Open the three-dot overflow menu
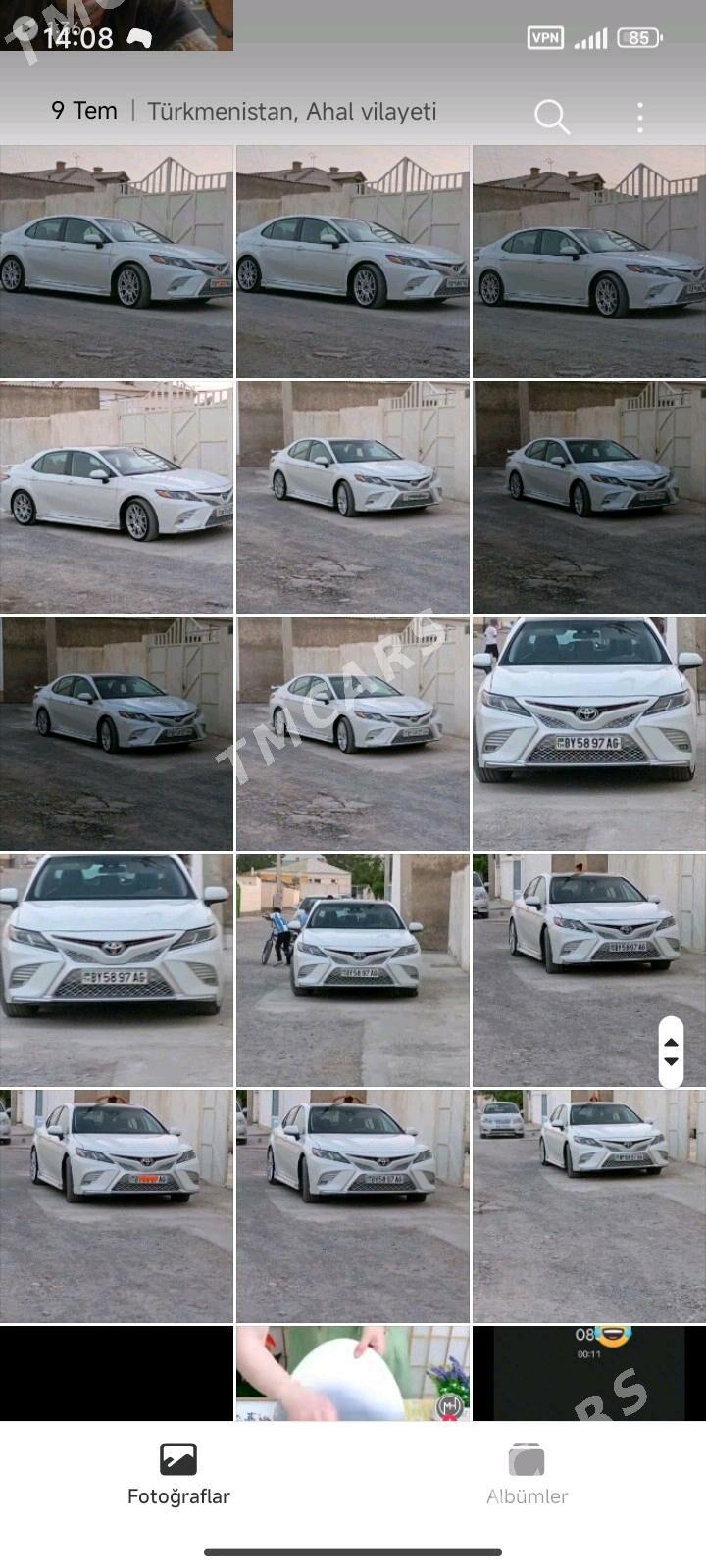The image size is (706, 1568). tap(640, 117)
